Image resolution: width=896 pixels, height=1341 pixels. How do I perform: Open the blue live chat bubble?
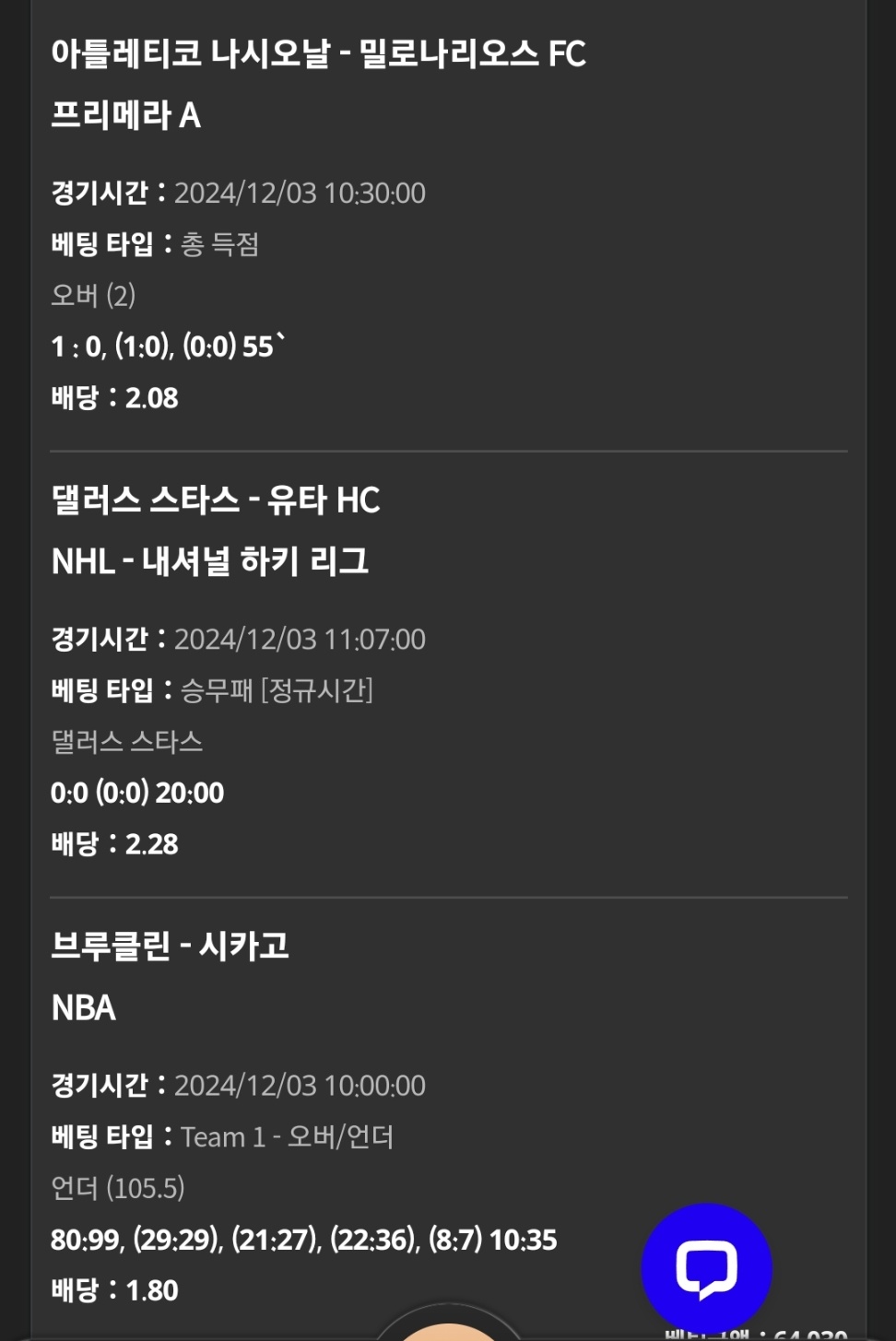[x=706, y=1268]
